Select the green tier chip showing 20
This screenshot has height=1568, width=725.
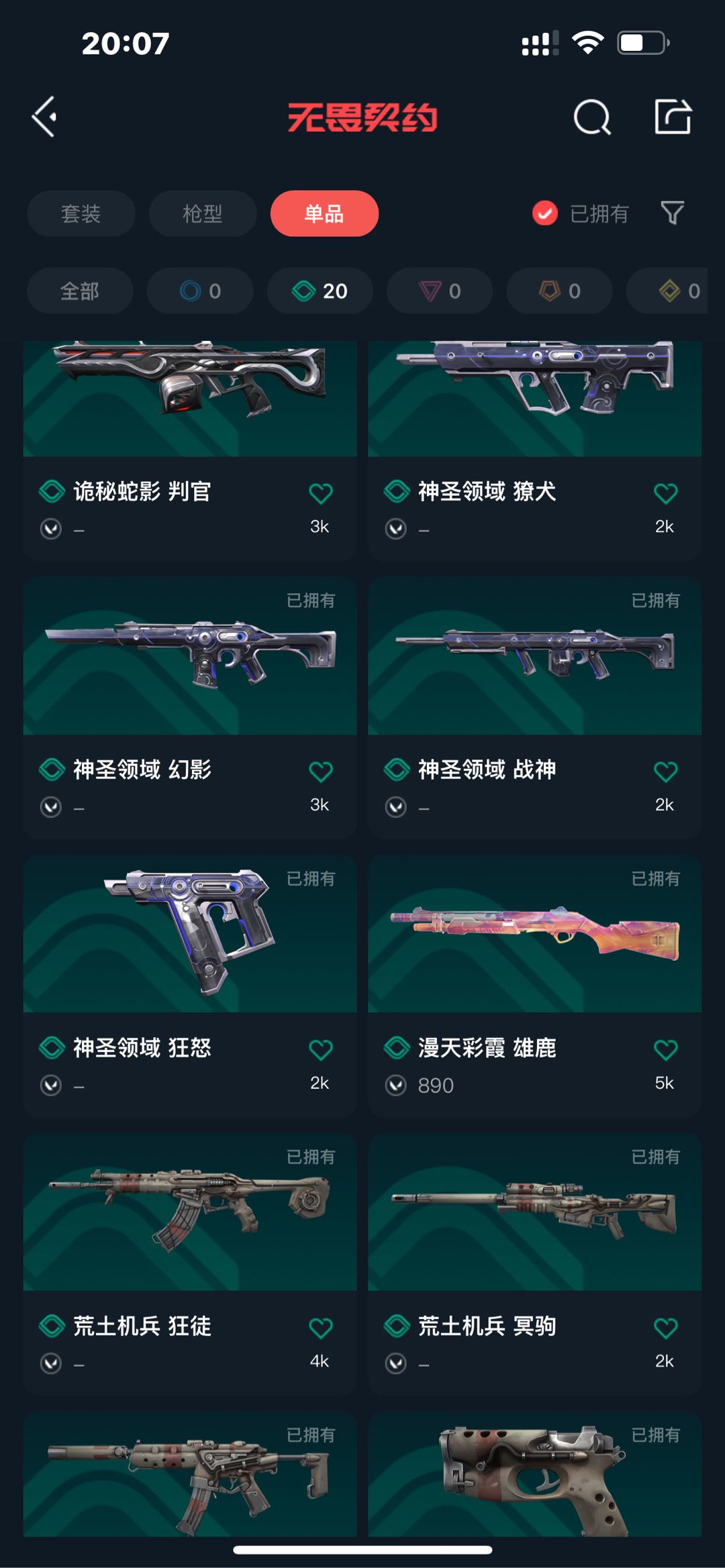(x=320, y=291)
